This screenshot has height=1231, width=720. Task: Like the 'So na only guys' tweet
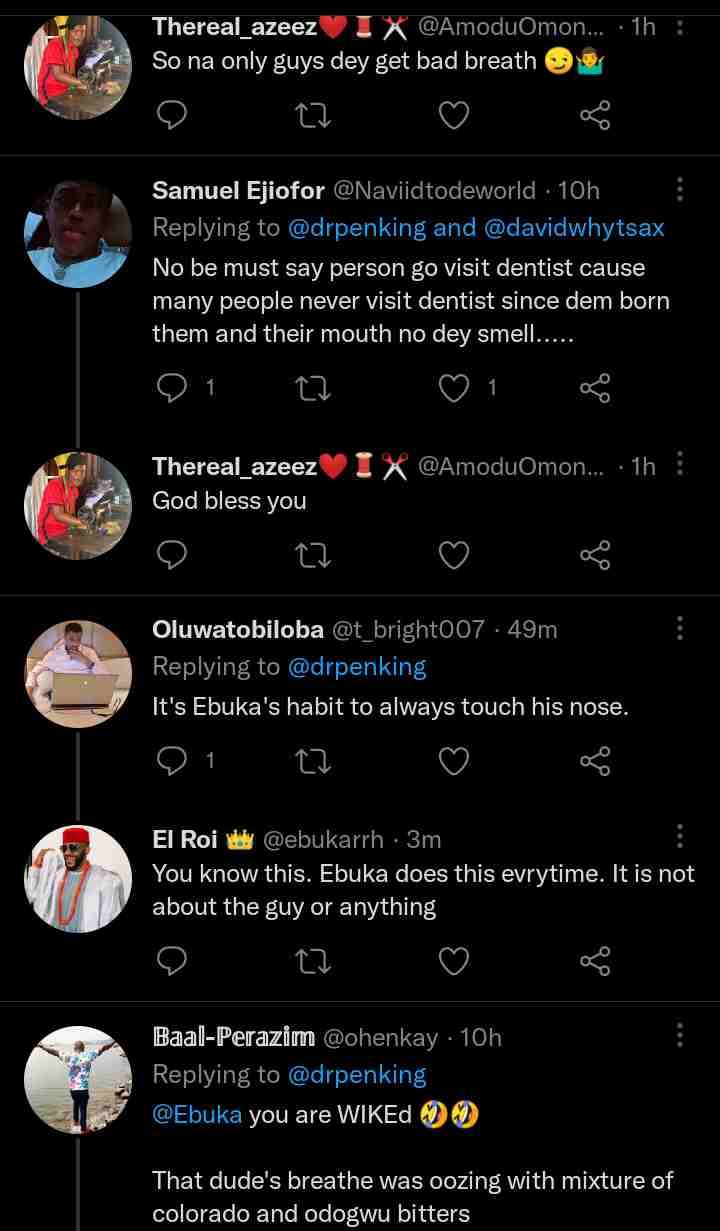pos(455,116)
